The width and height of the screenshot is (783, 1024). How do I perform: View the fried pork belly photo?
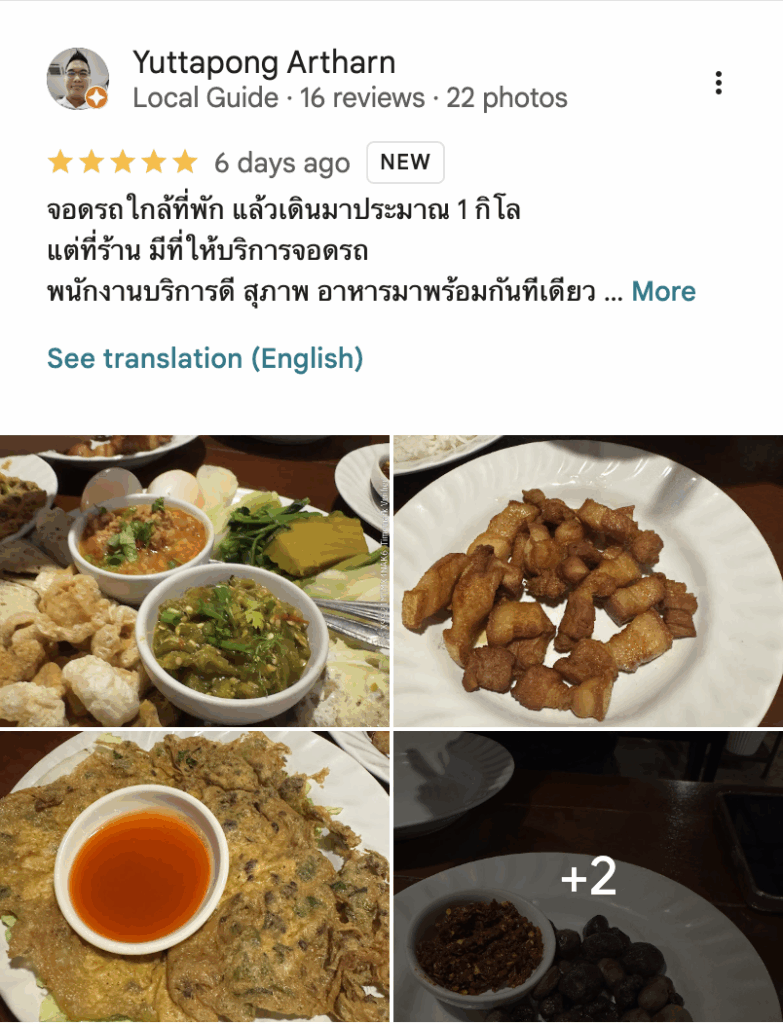pos(588,581)
